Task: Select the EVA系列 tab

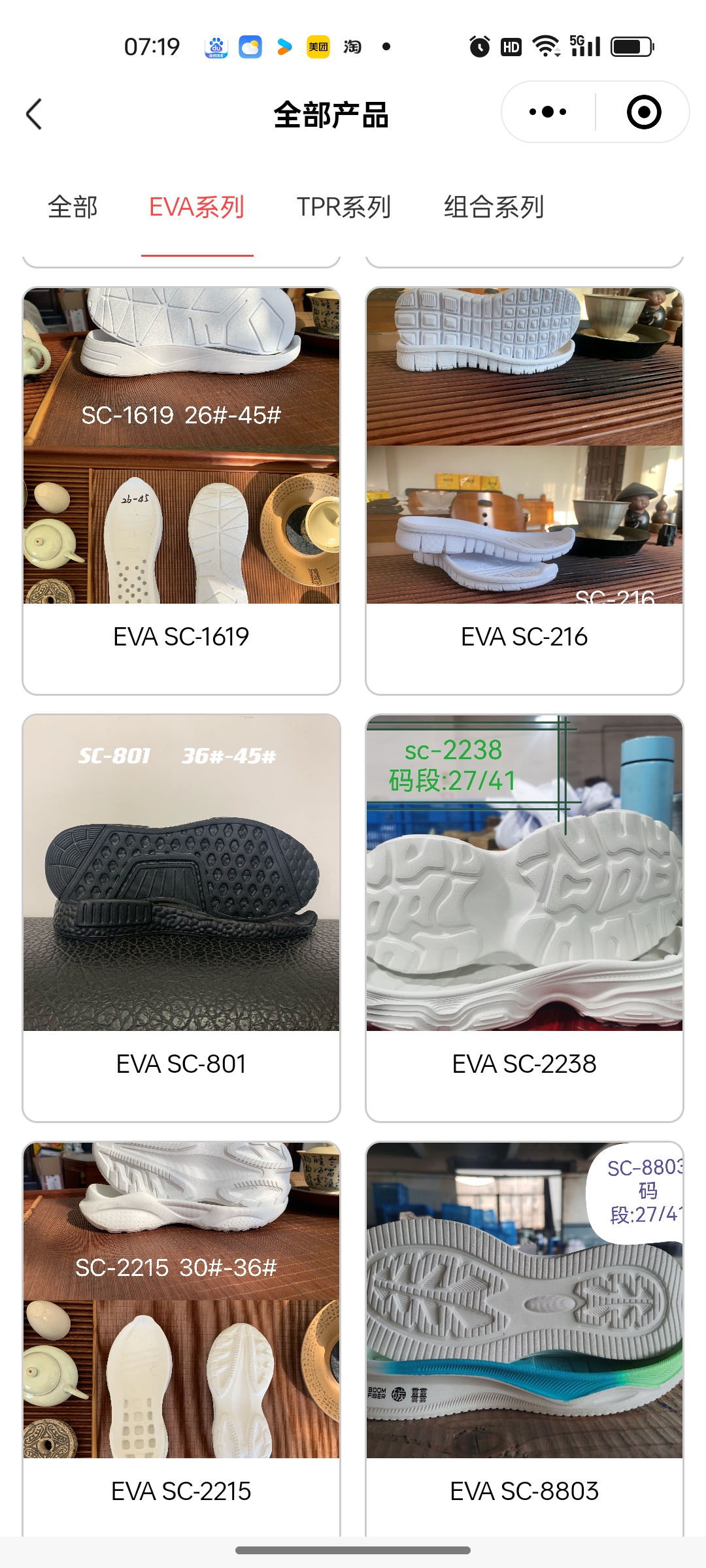Action: click(197, 207)
